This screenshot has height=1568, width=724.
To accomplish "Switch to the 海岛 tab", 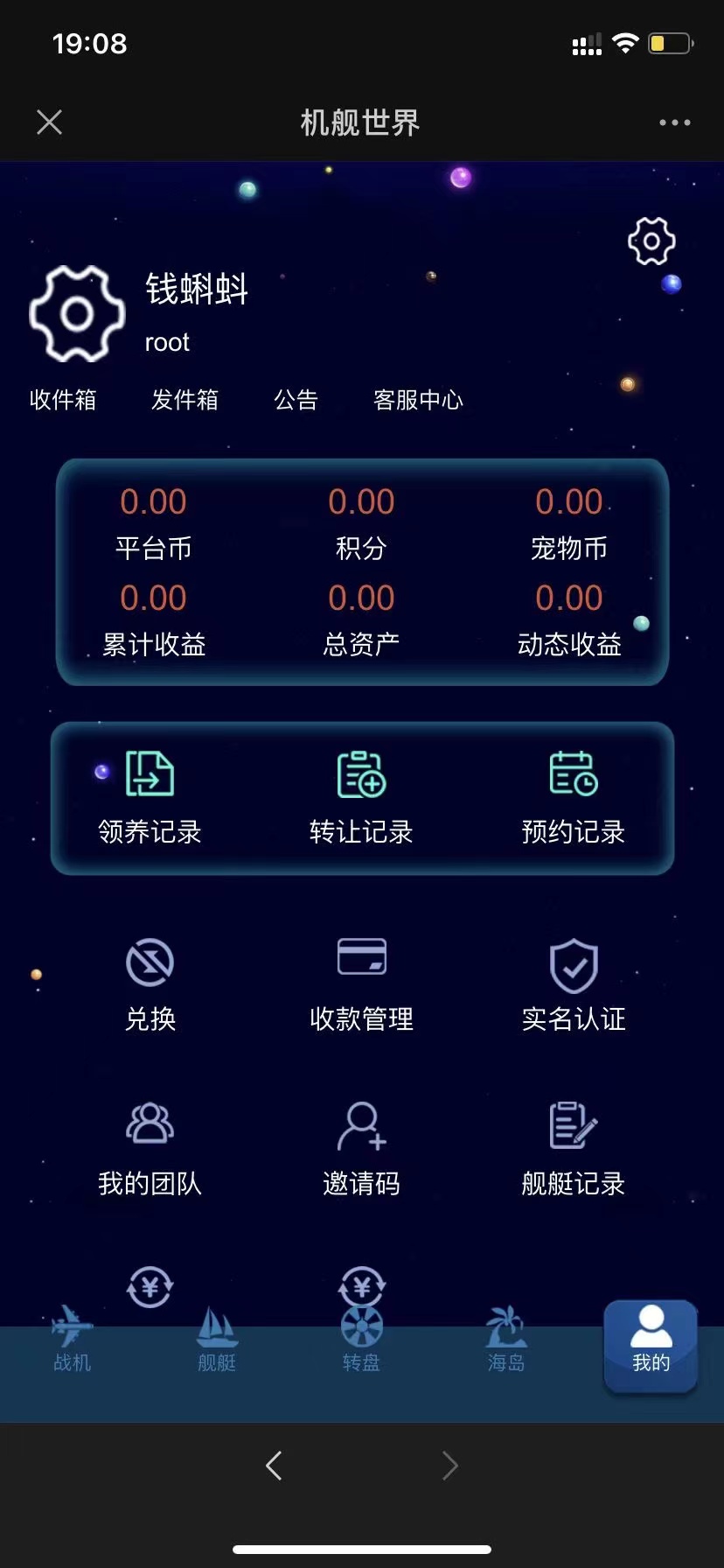I will (x=506, y=1340).
